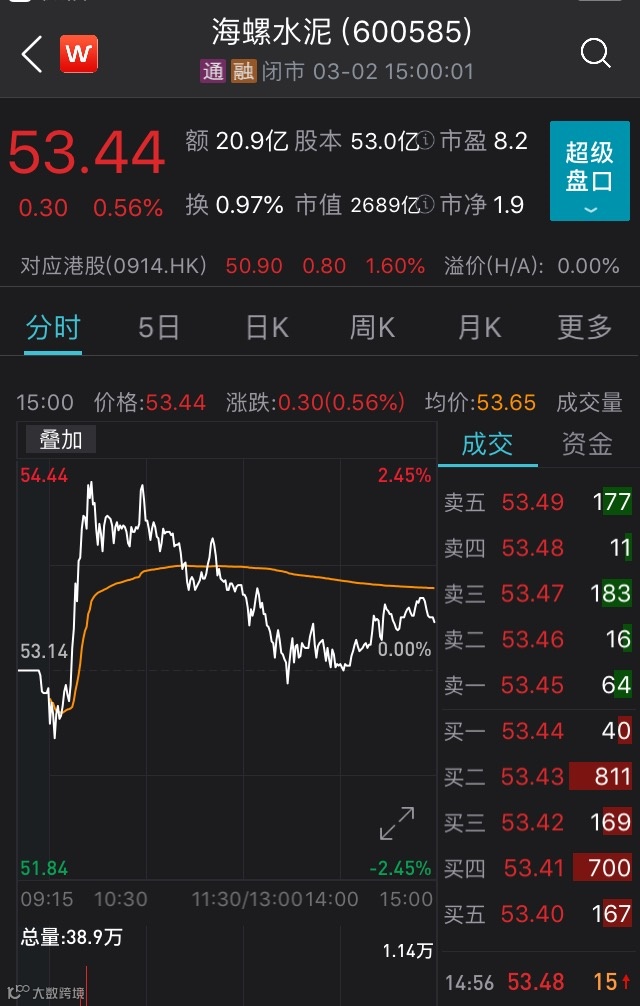
Task: Open the 更多 chart options
Action: coord(585,327)
